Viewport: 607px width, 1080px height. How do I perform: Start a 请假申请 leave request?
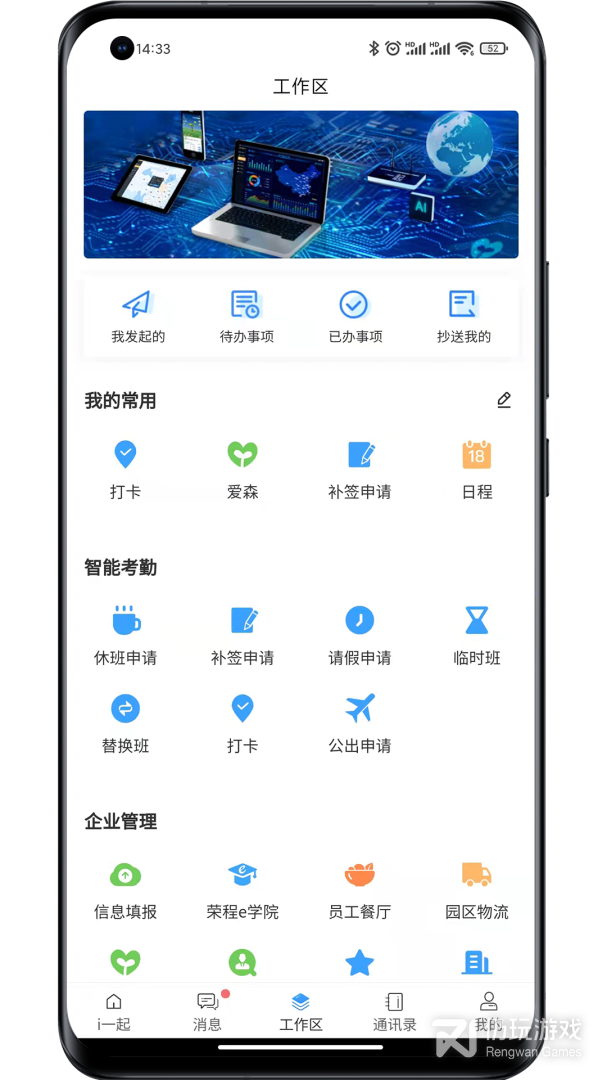click(x=360, y=634)
